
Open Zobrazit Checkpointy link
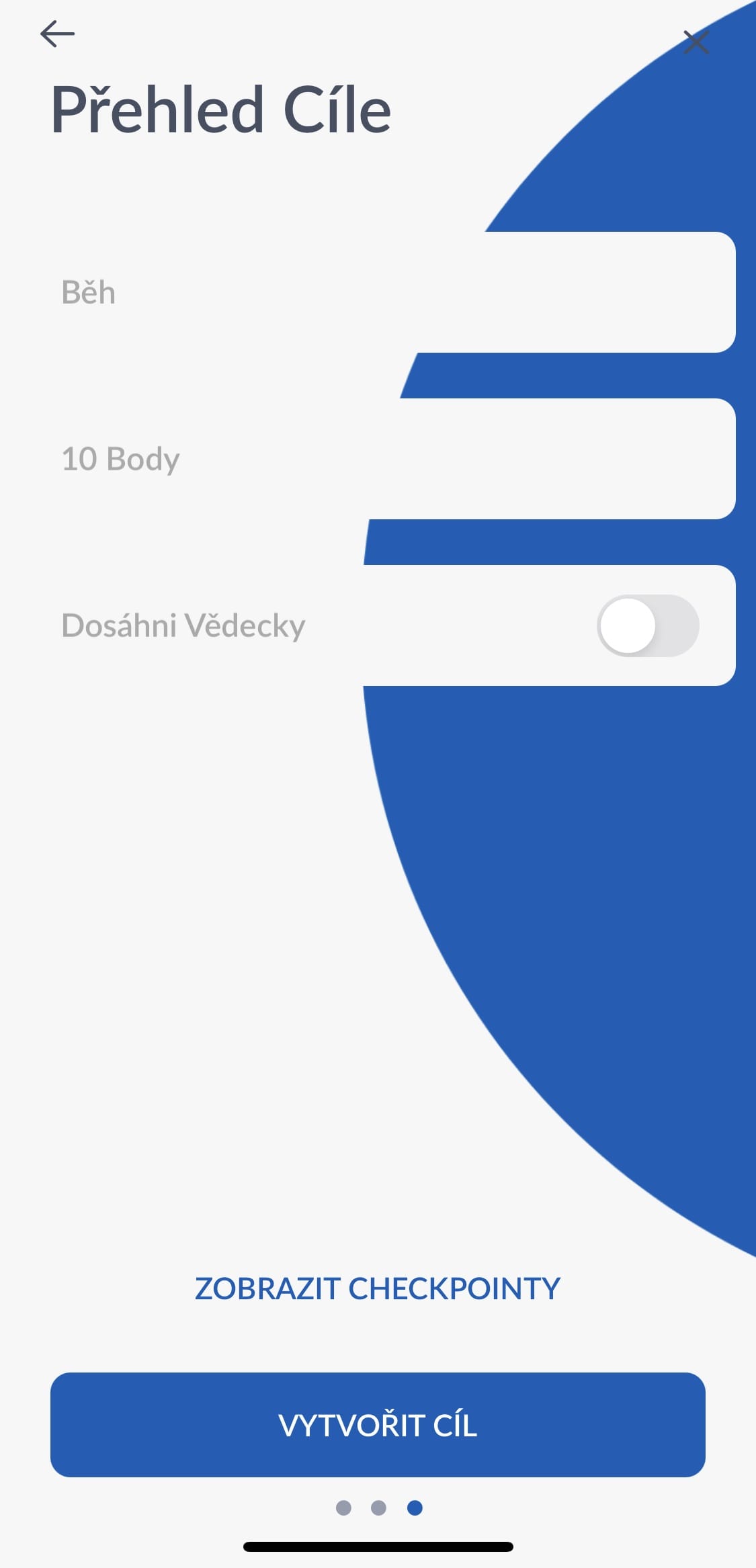[x=378, y=1289]
